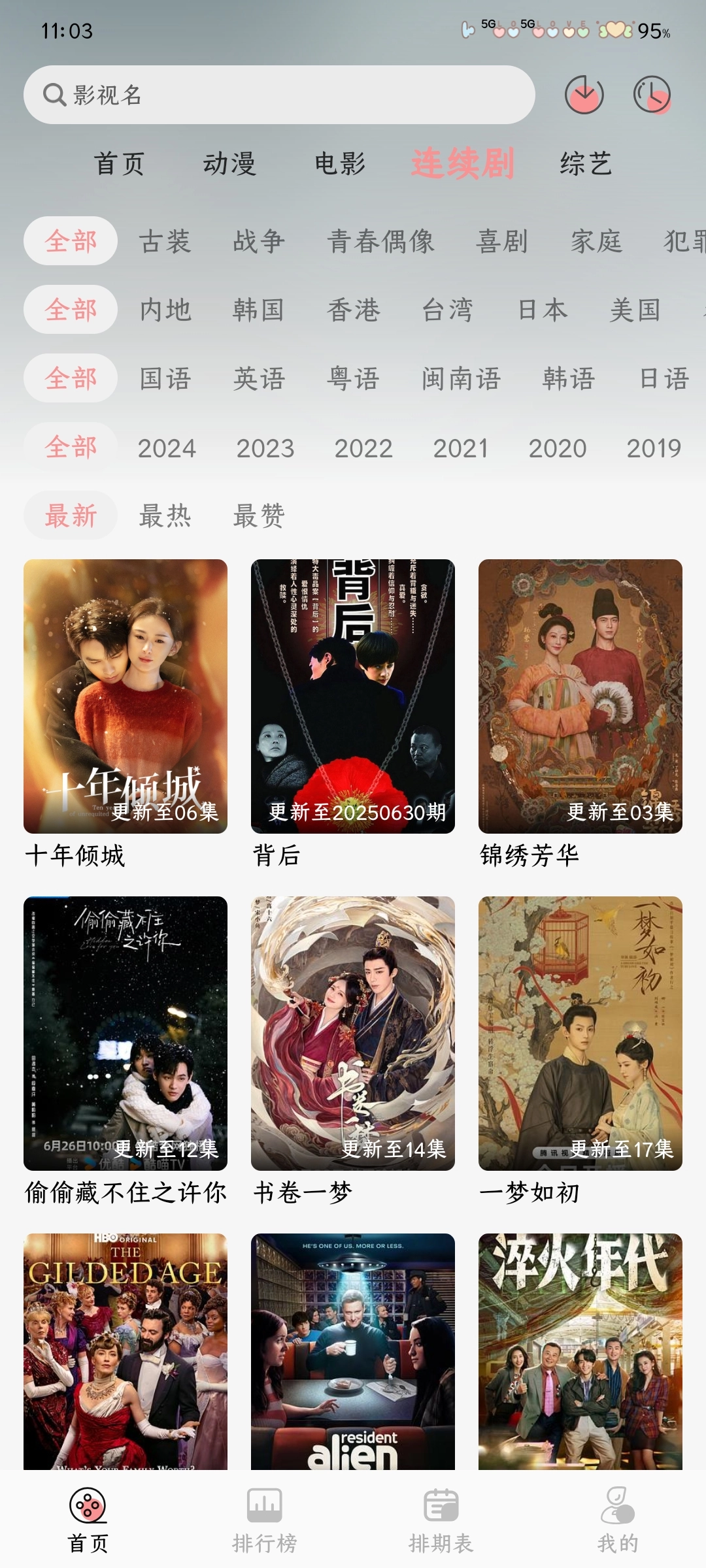Switch to the 动漫 top tab
Image resolution: width=706 pixels, height=1568 pixels.
tap(229, 163)
